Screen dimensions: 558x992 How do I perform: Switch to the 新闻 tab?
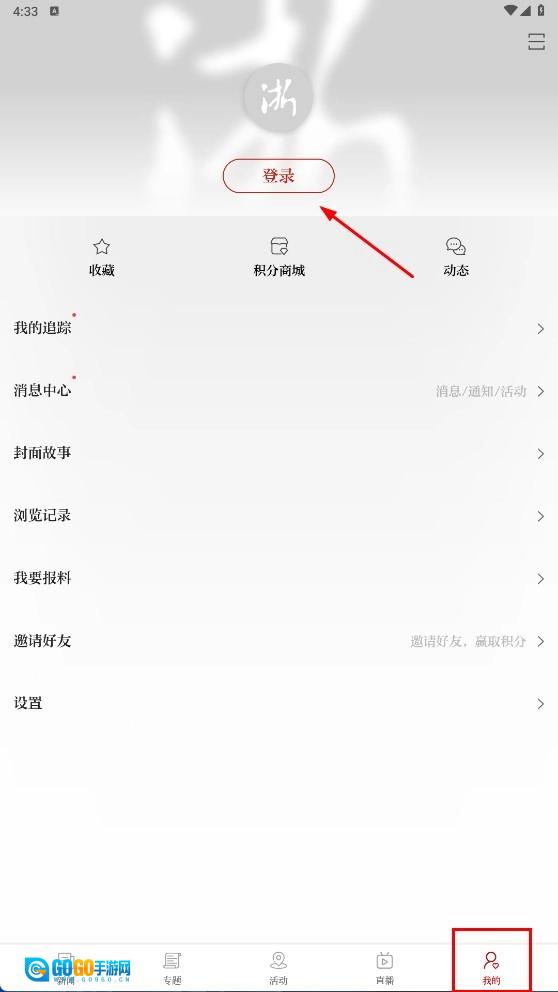pyautogui.click(x=65, y=968)
